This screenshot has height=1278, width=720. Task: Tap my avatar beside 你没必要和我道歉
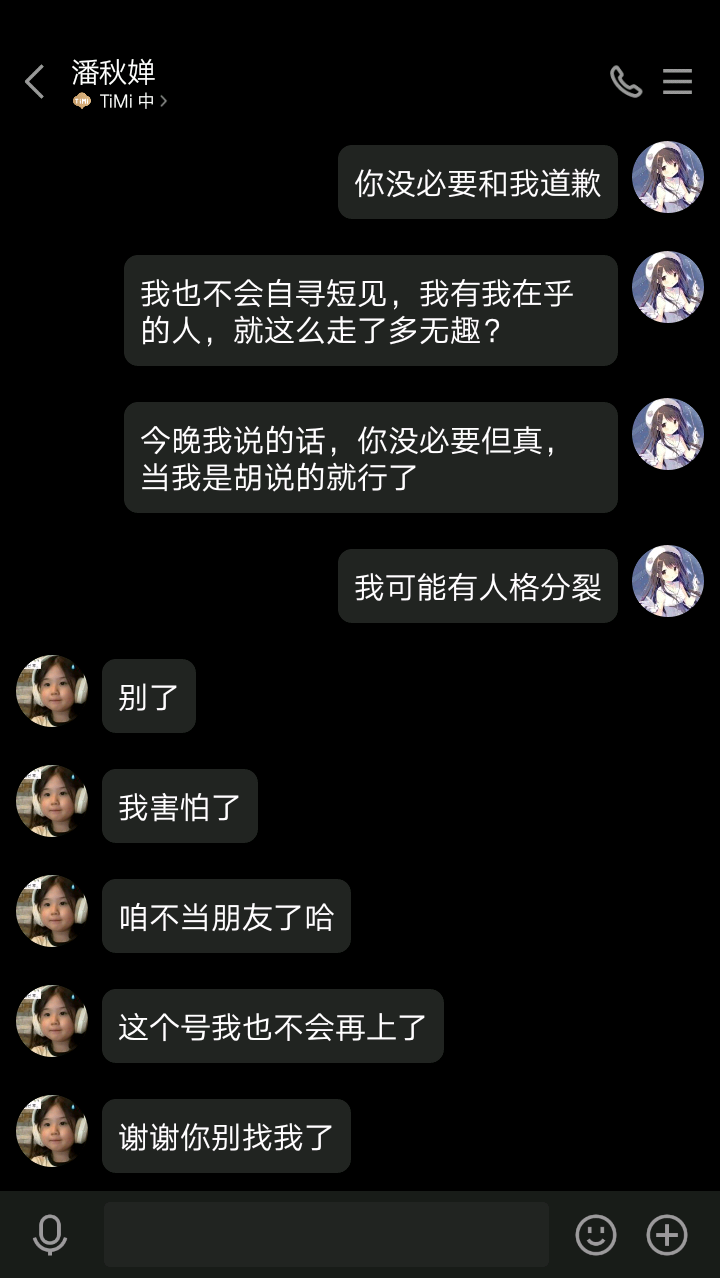point(667,177)
